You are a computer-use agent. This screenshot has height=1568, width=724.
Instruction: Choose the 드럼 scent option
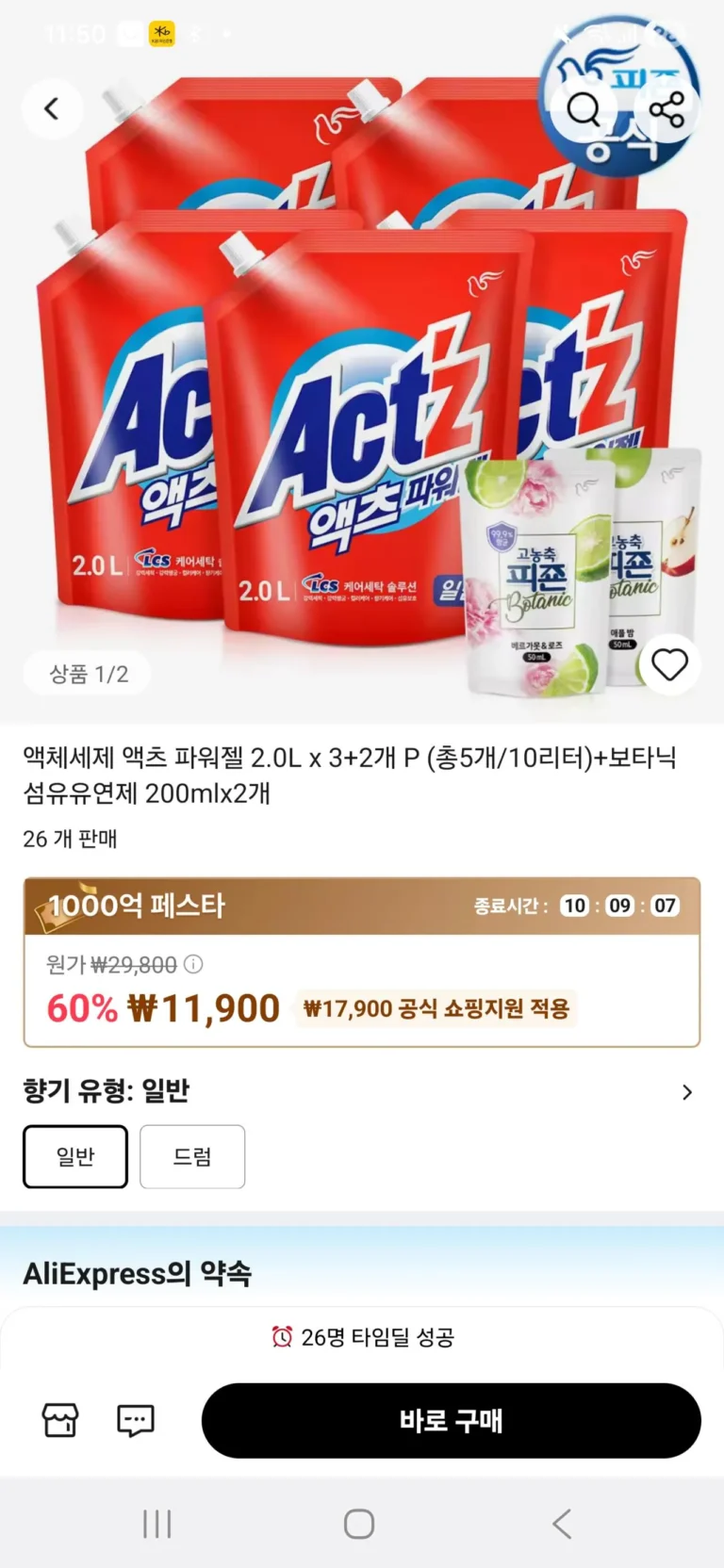click(x=192, y=1156)
